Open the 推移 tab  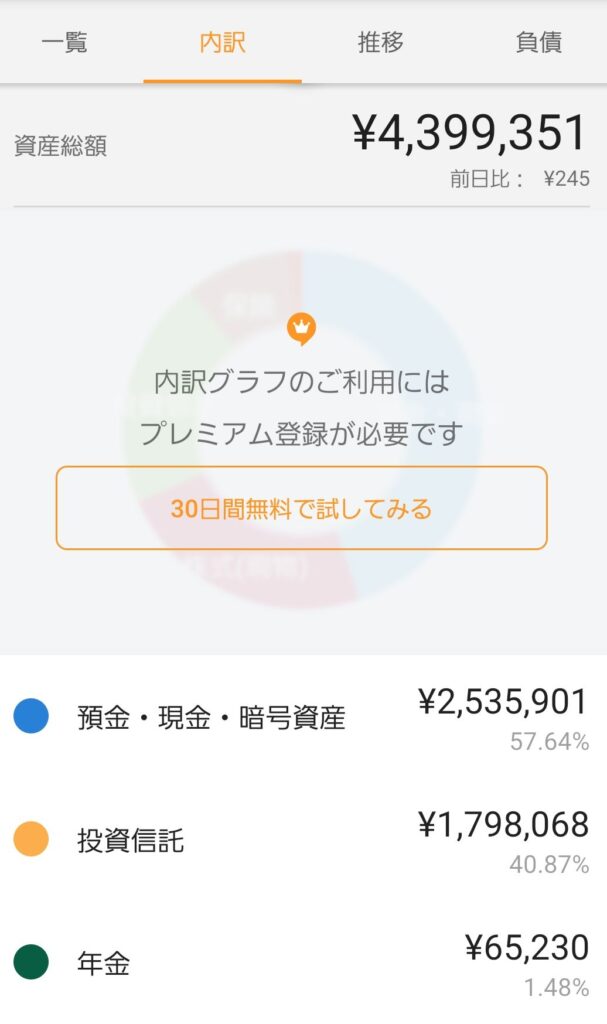tap(381, 43)
